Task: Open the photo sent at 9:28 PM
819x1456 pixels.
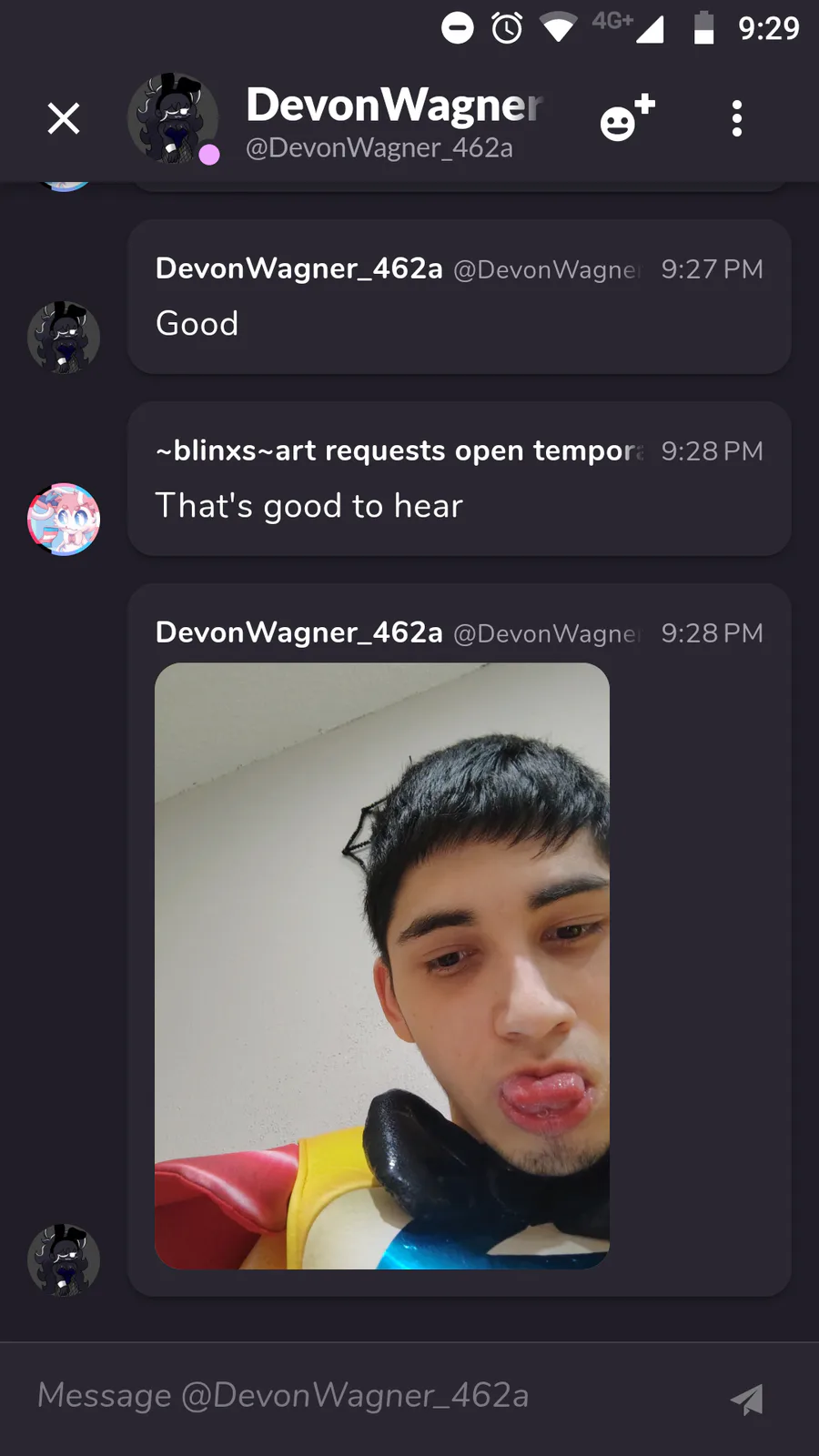Action: (382, 965)
